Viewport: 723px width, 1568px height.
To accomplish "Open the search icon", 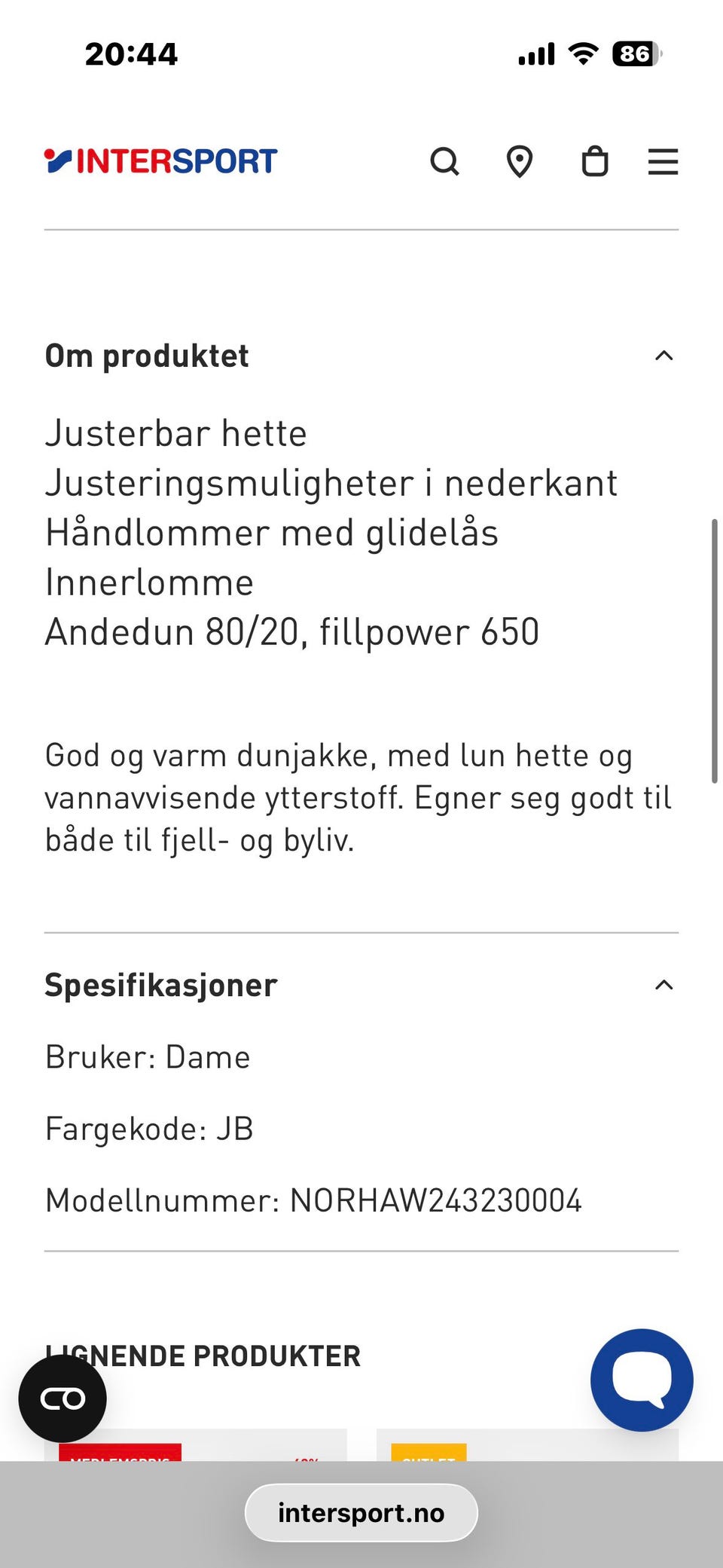I will coord(445,160).
